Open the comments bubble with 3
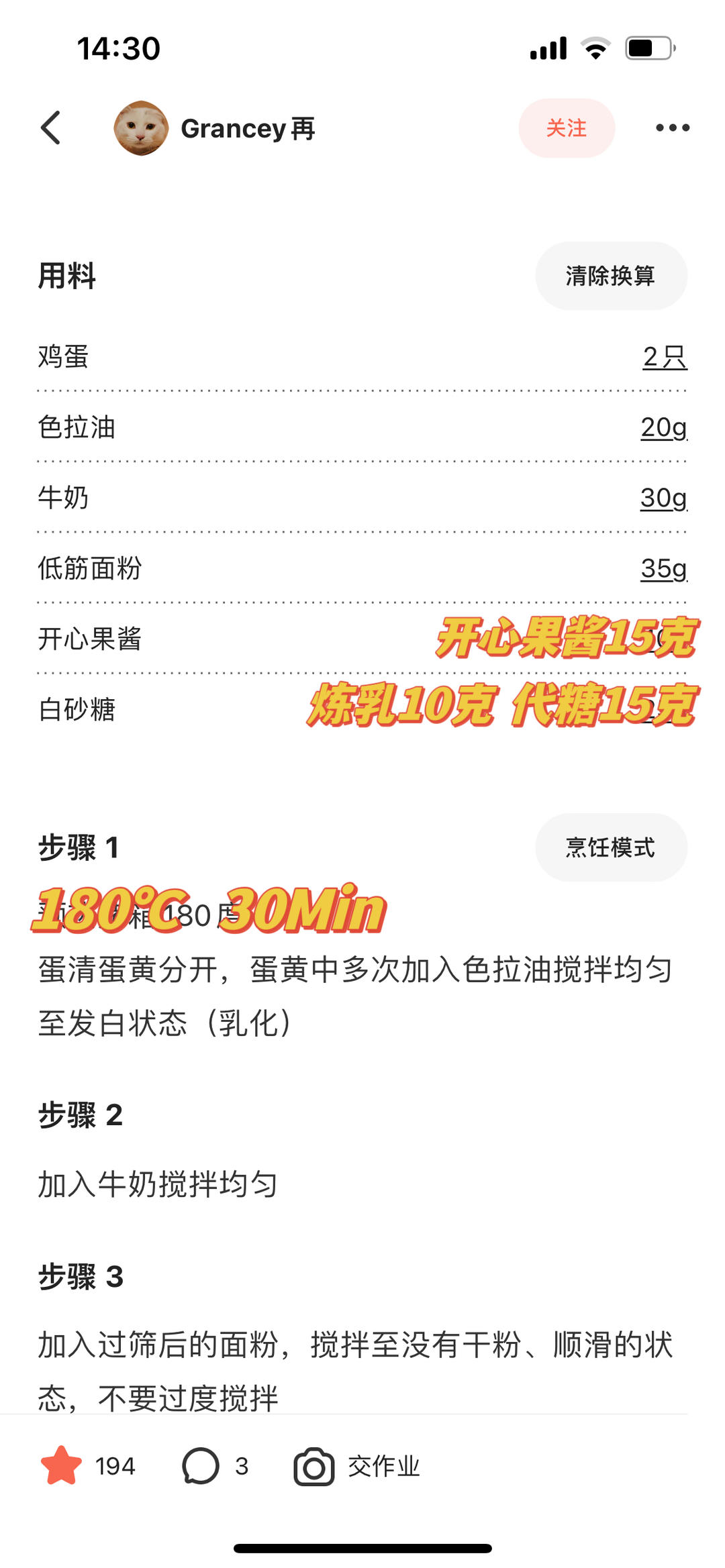Screen dimensions: 725x1568 pos(201,1466)
